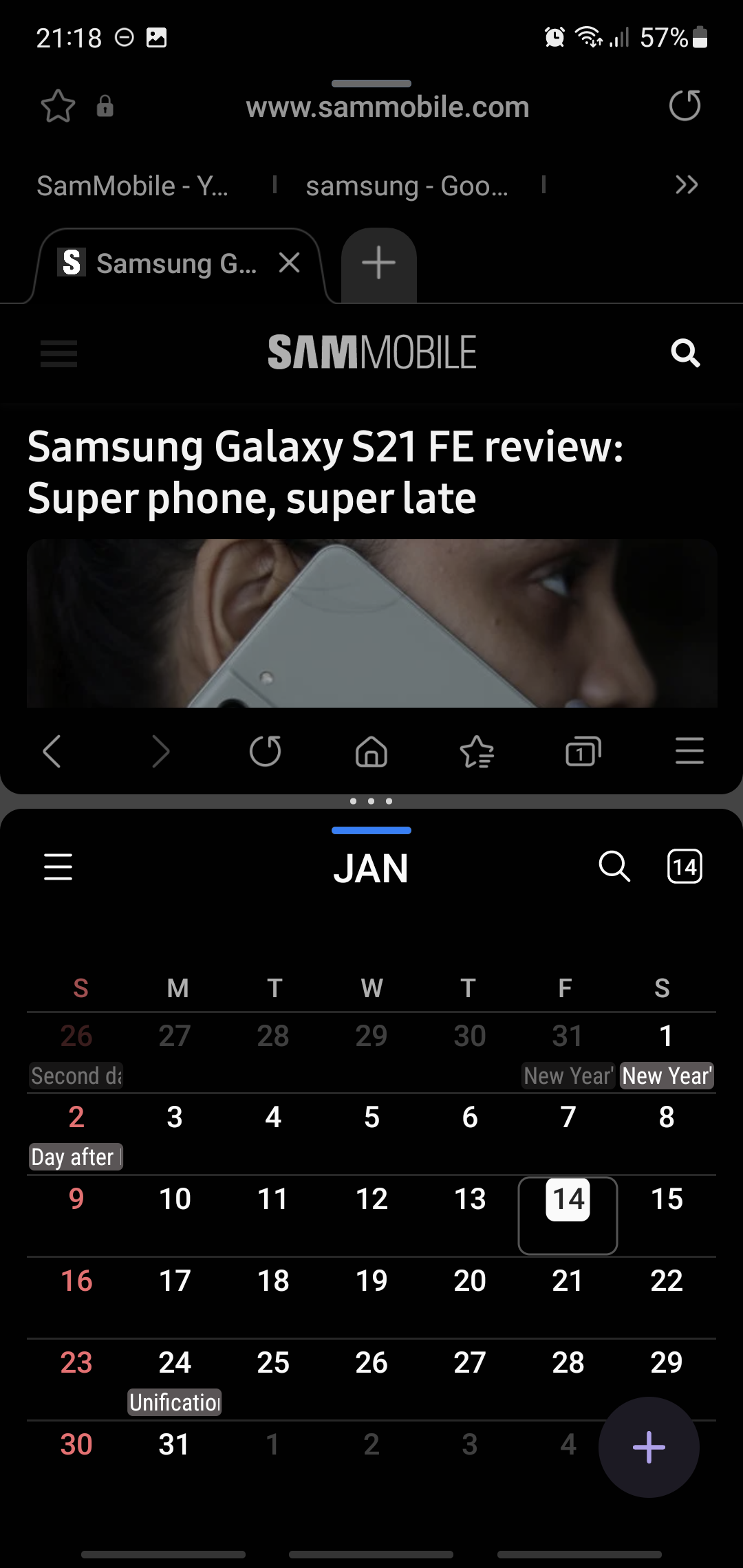
Task: Open the calendar side drawer menu
Action: pos(58,867)
